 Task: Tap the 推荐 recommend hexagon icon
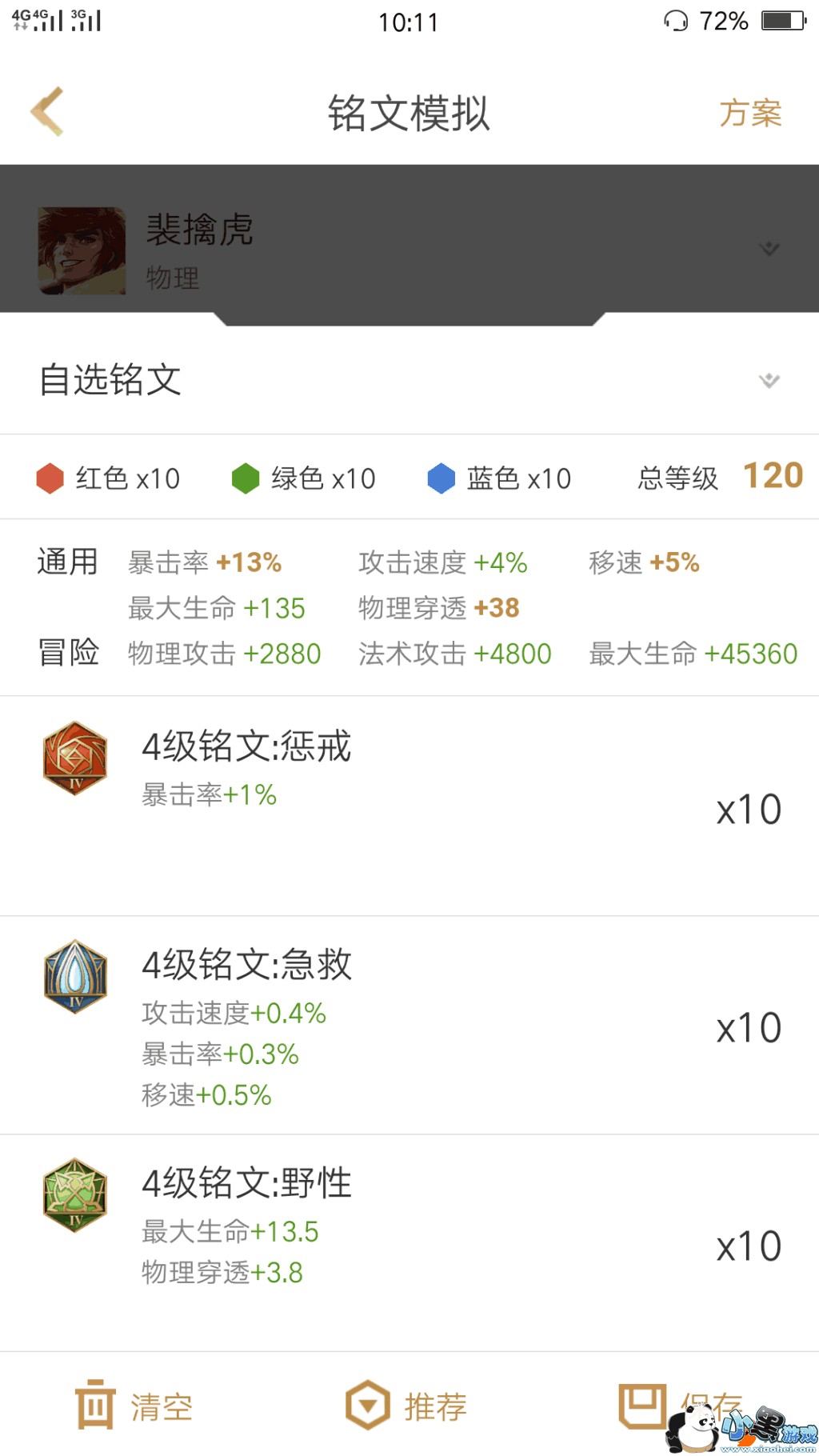click(x=366, y=1404)
